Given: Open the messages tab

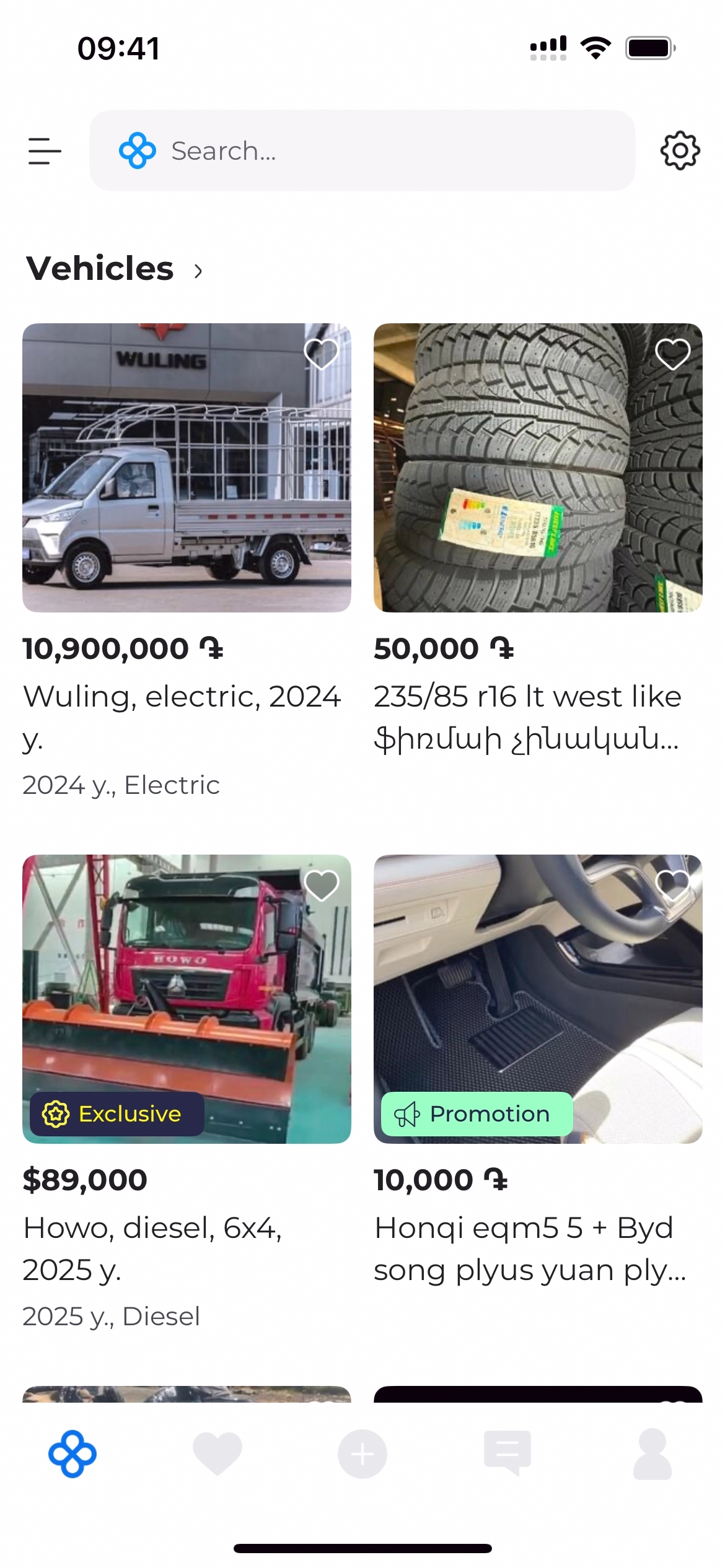Looking at the screenshot, I should (507, 1453).
